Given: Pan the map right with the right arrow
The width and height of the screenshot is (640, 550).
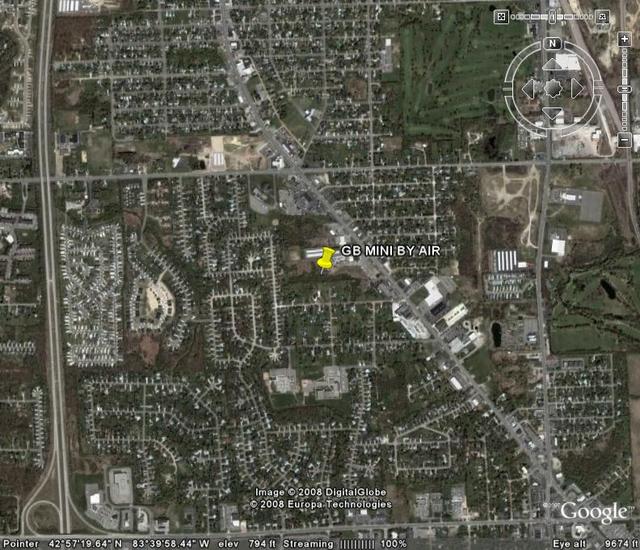Looking at the screenshot, I should 577,88.
